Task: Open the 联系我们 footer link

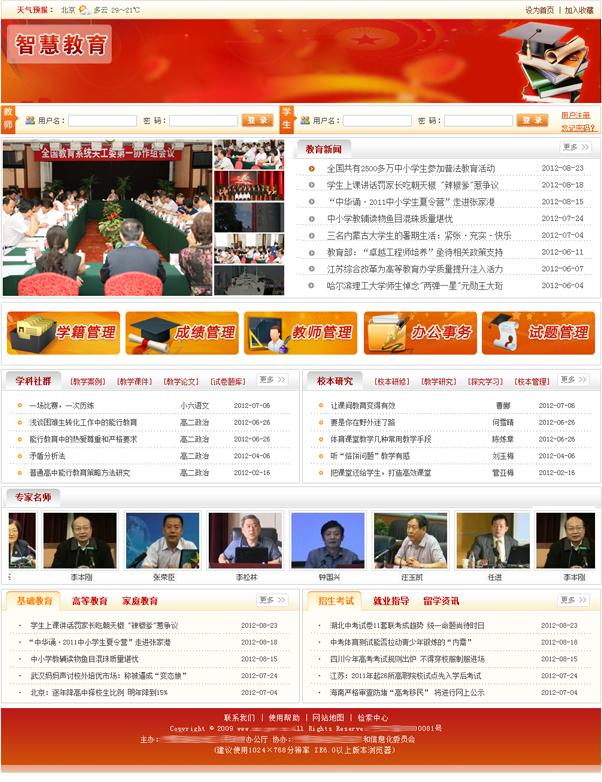Action: point(239,717)
